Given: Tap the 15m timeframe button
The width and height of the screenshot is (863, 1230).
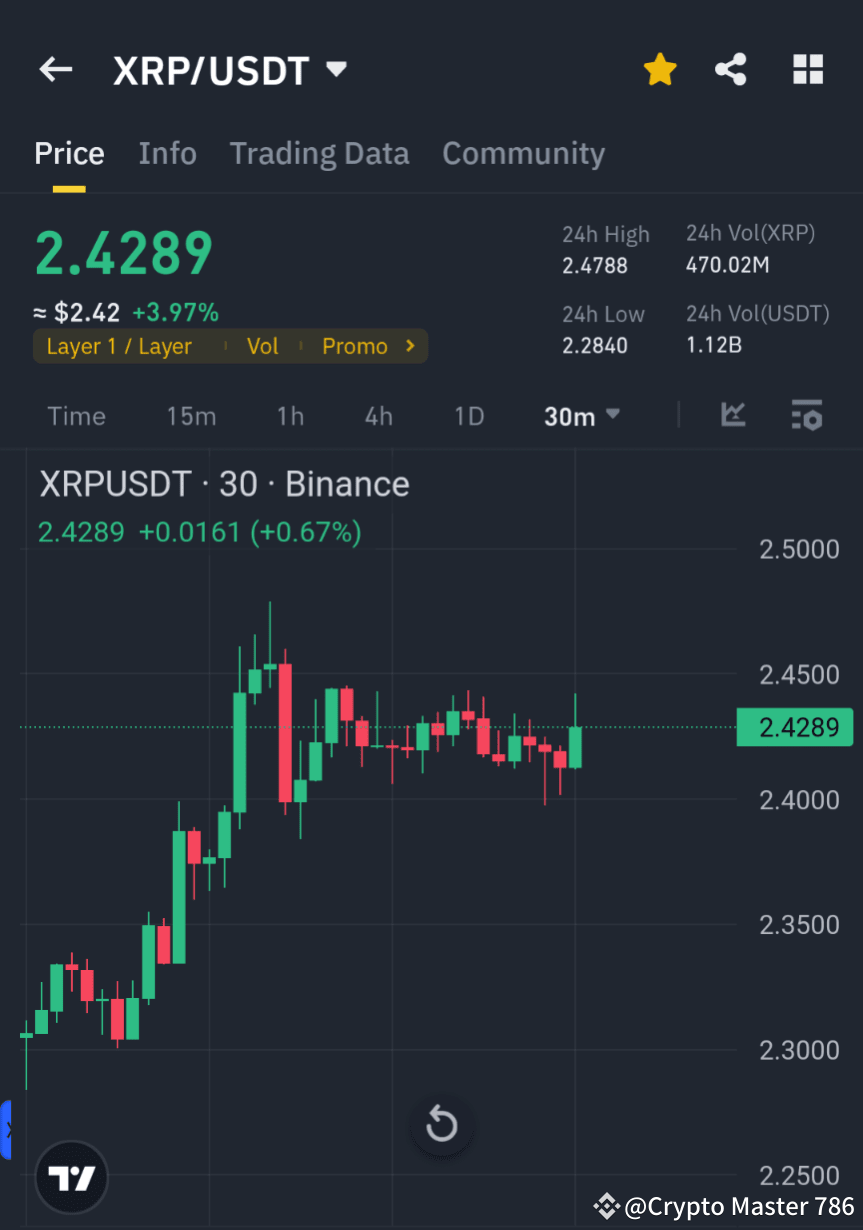Looking at the screenshot, I should pos(191,416).
